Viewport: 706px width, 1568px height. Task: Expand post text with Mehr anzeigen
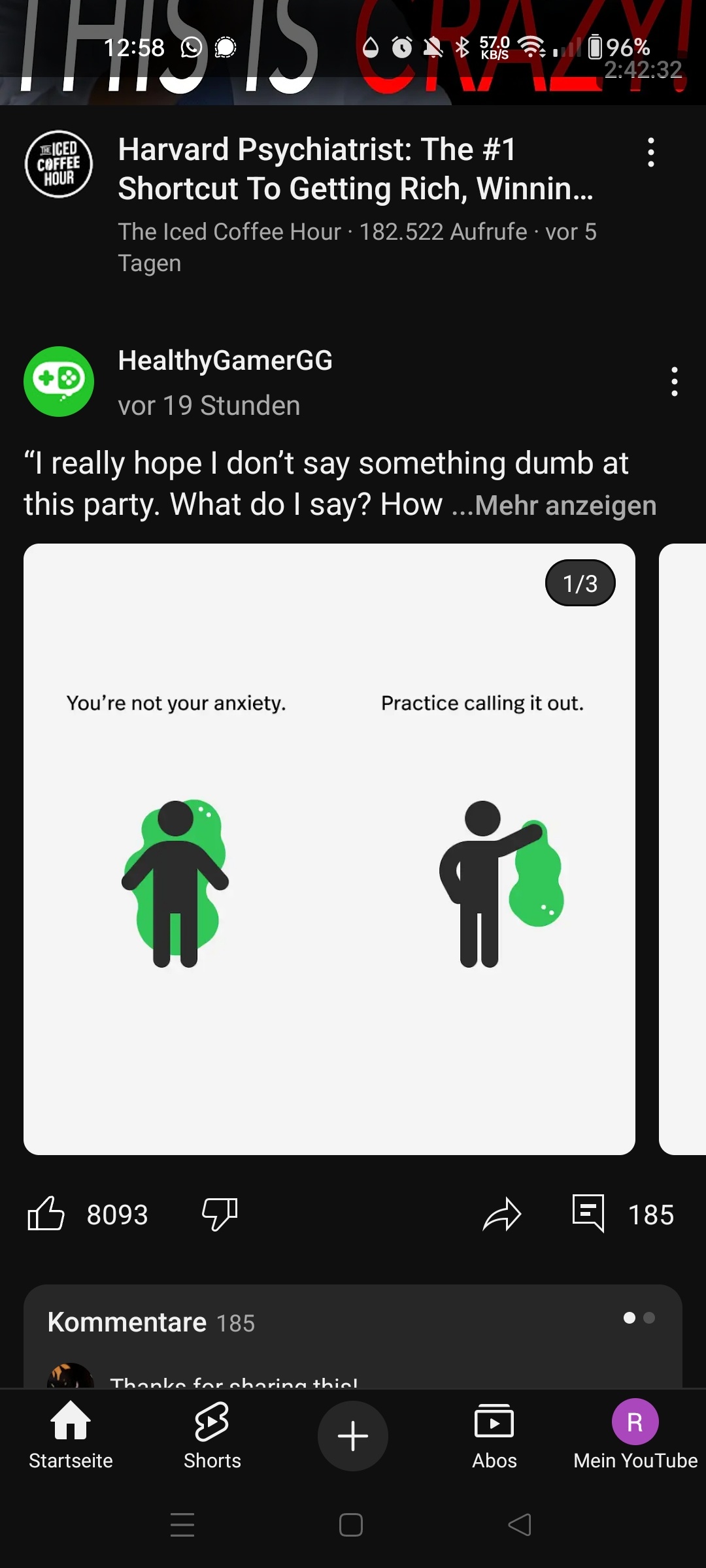coord(565,505)
